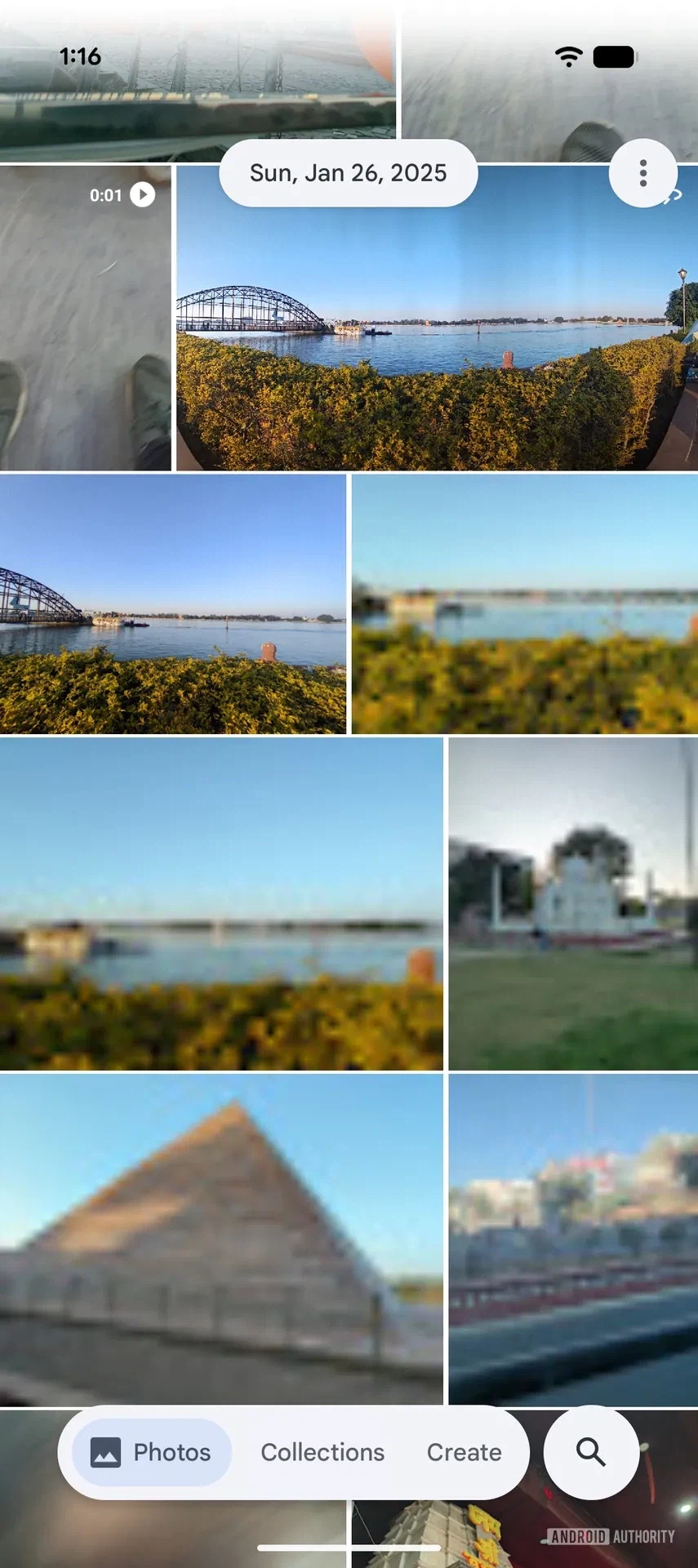Open the wide panorama photo with bridge
Image resolution: width=698 pixels, height=1568 pixels.
437,343
